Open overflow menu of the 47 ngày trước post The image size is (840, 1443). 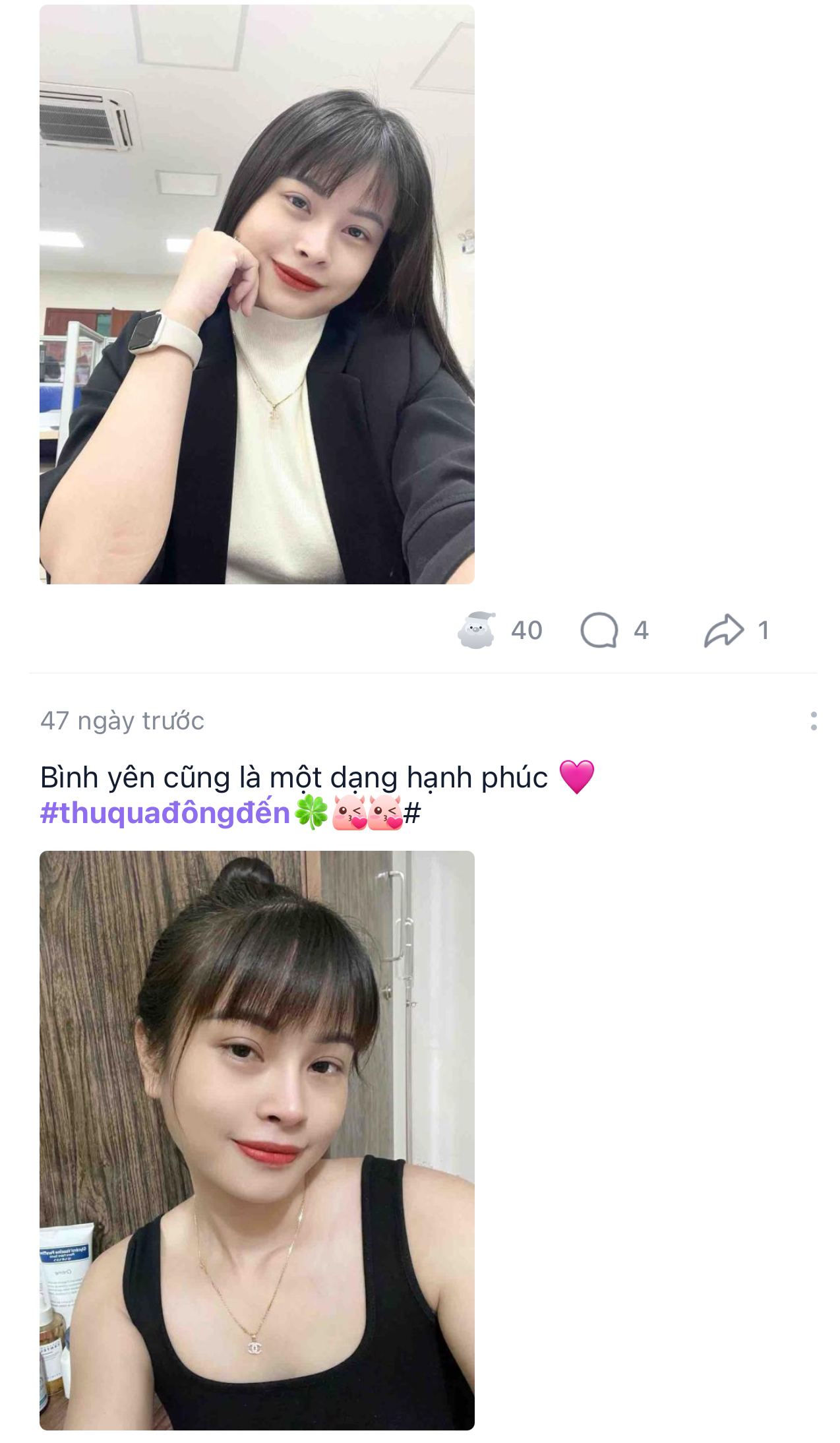click(x=814, y=721)
